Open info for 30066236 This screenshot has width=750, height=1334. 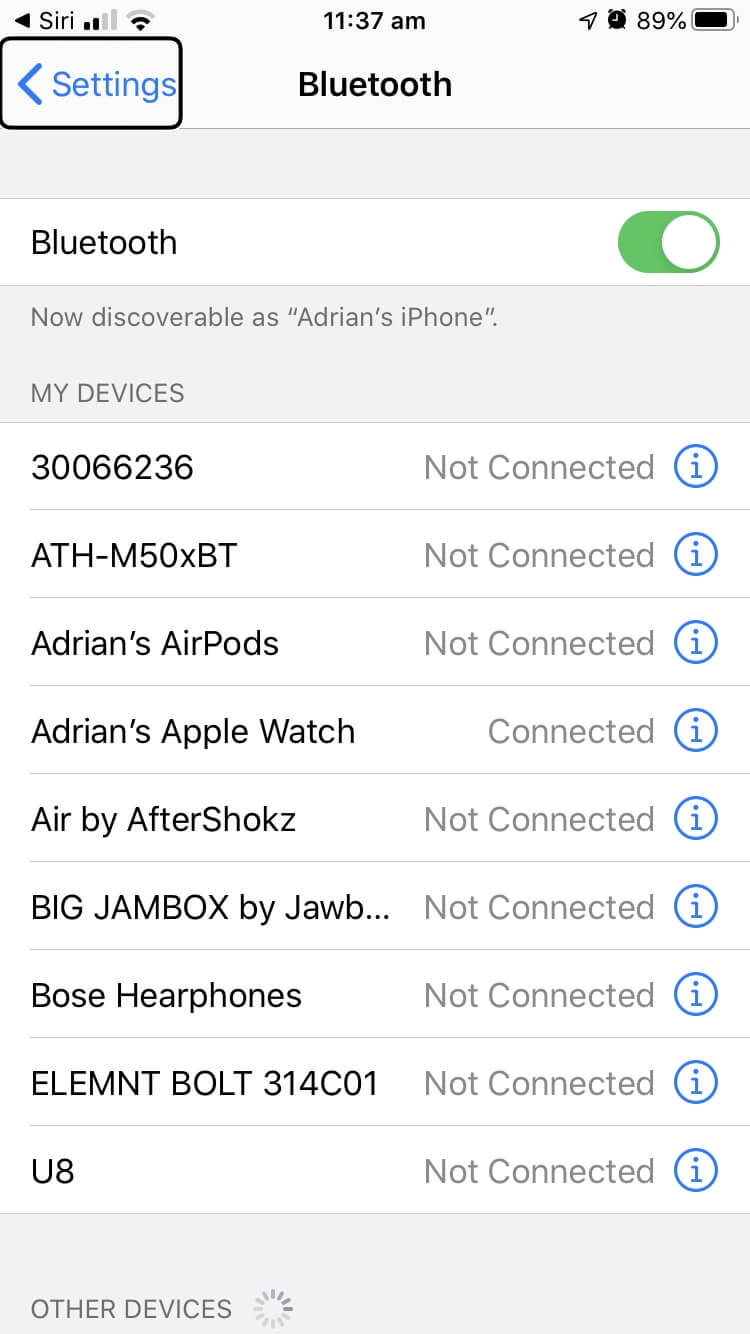(x=696, y=467)
